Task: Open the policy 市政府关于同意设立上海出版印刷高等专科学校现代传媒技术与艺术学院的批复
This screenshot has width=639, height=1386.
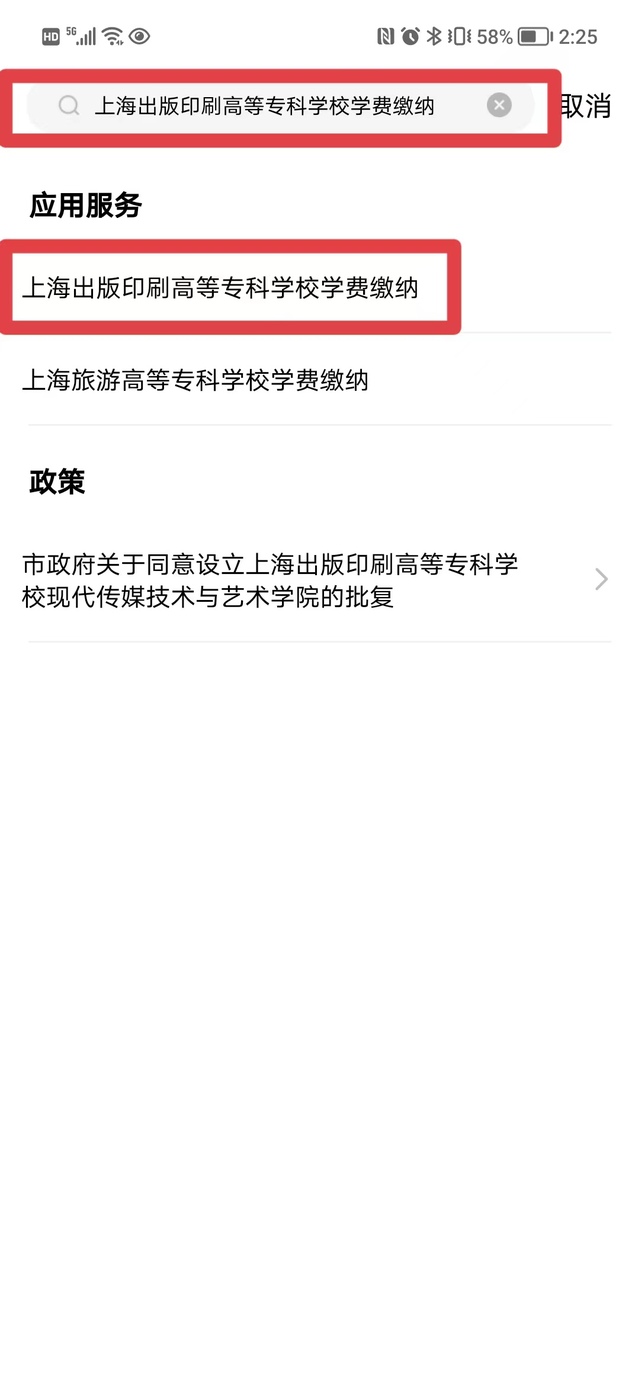Action: (319, 580)
